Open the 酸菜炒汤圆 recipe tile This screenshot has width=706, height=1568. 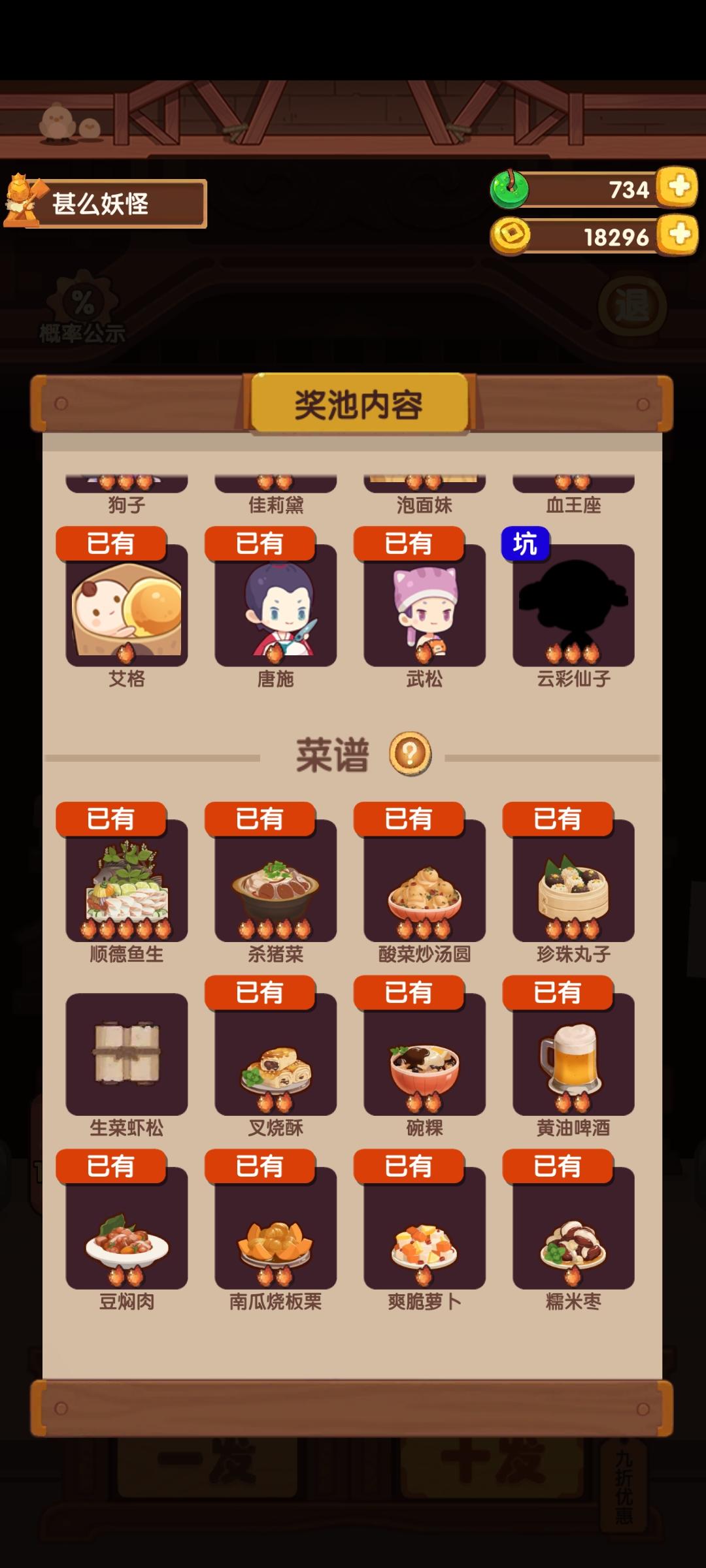pyautogui.click(x=425, y=881)
